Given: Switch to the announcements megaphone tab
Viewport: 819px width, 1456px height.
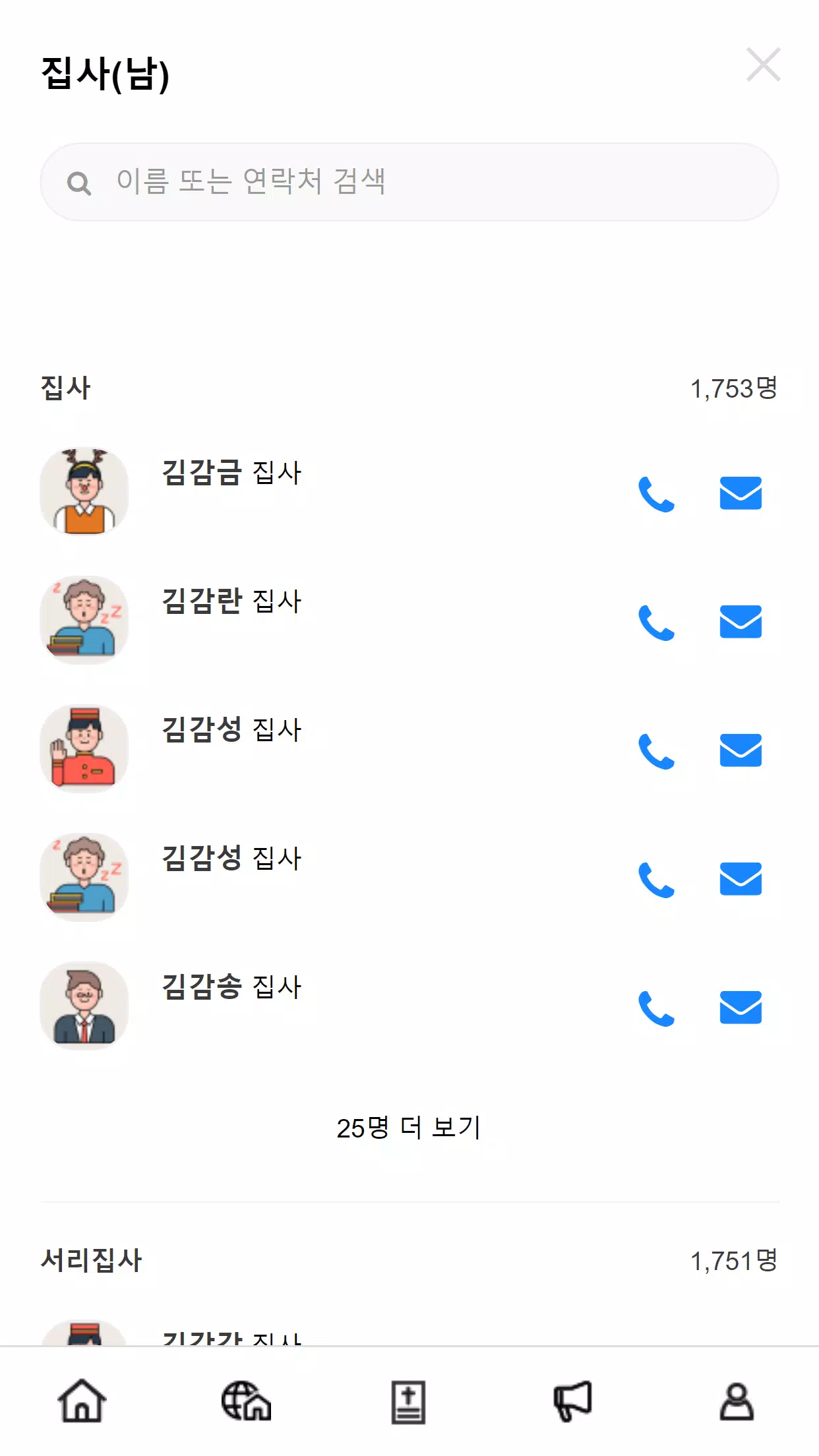Looking at the screenshot, I should tap(572, 1401).
